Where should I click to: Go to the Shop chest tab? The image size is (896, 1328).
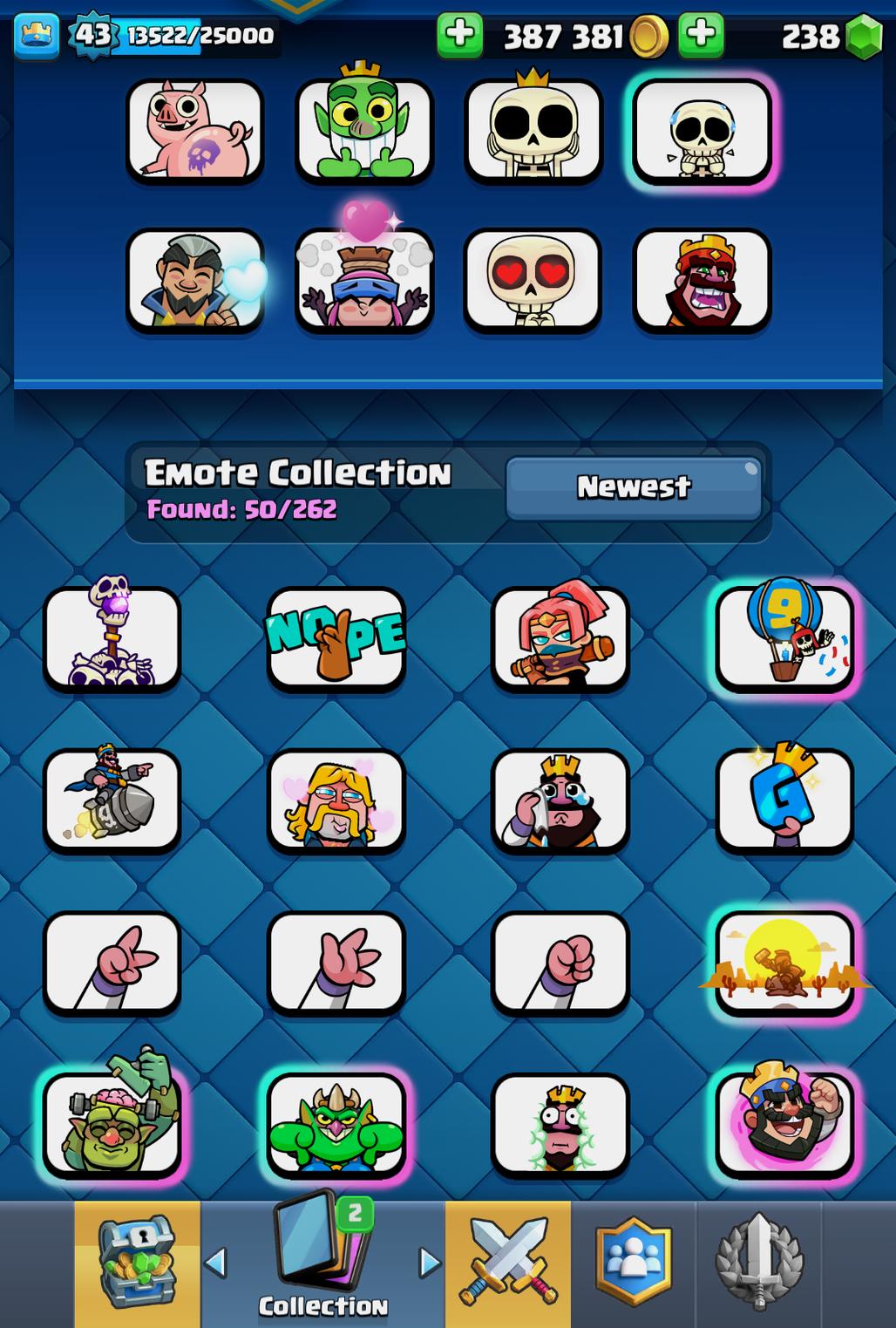[x=137, y=1263]
